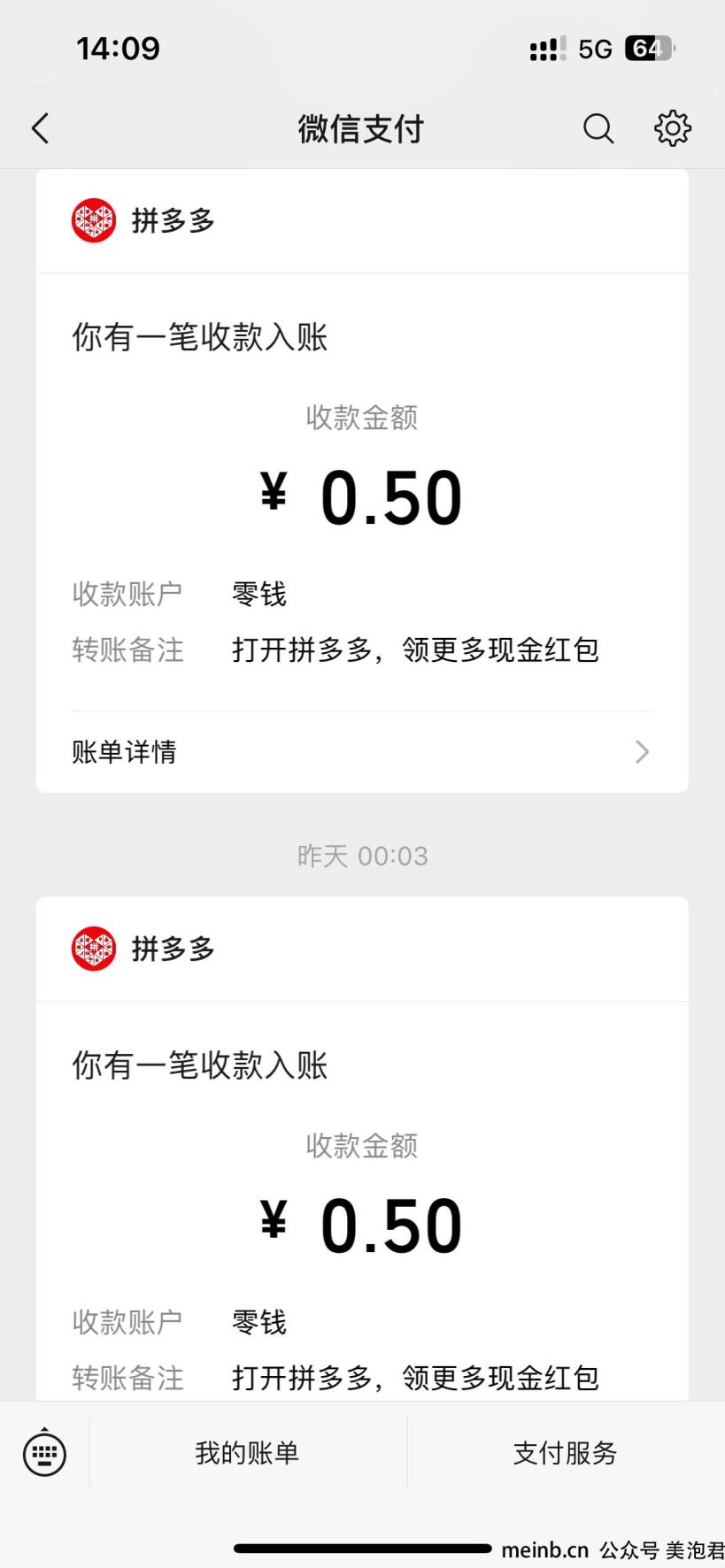
Task: Open 账单详情 for the first payment
Action: (x=362, y=752)
